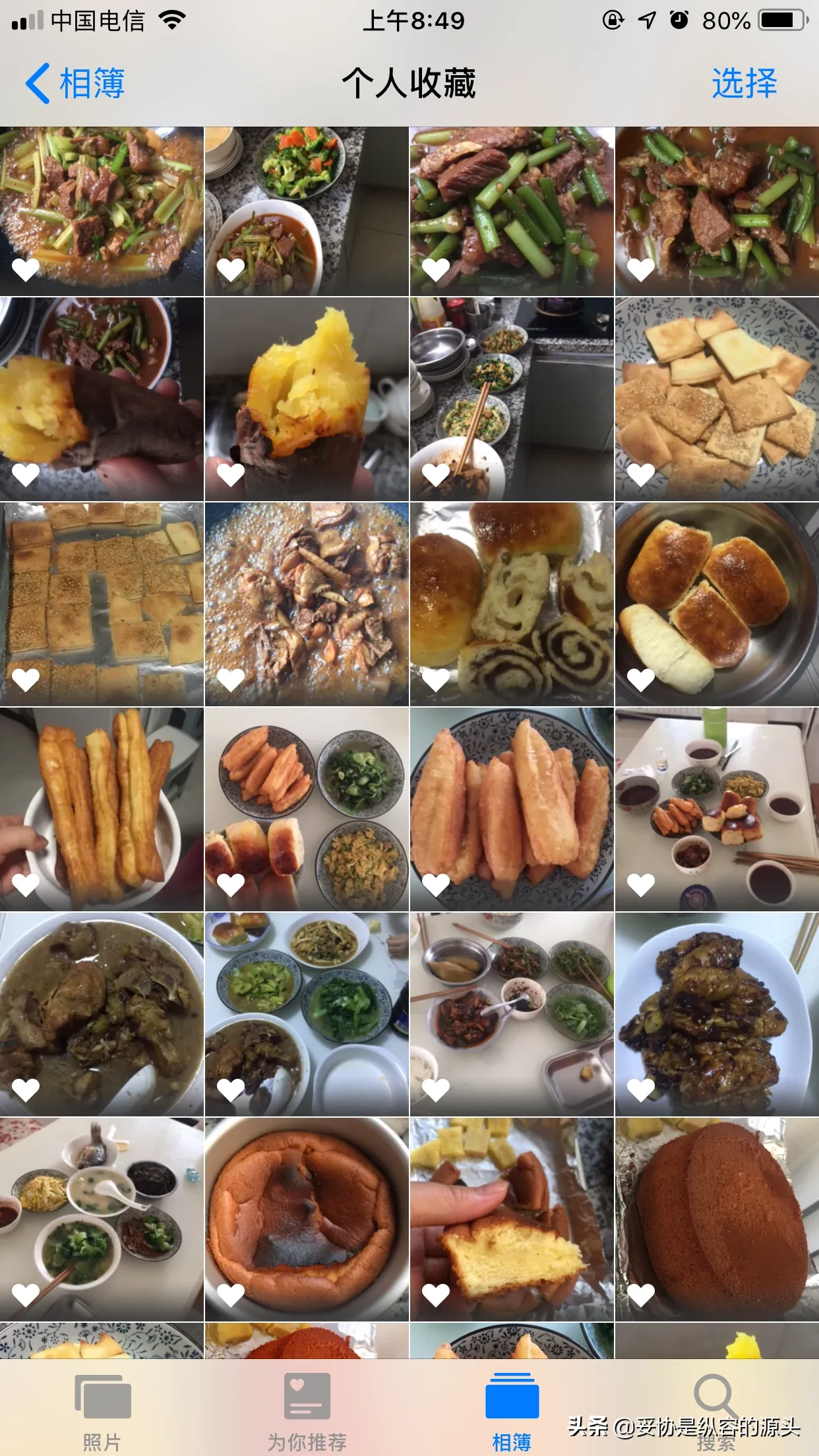Open the bread buns in metal bowl photo
Viewport: 819px width, 1456px height.
click(717, 604)
